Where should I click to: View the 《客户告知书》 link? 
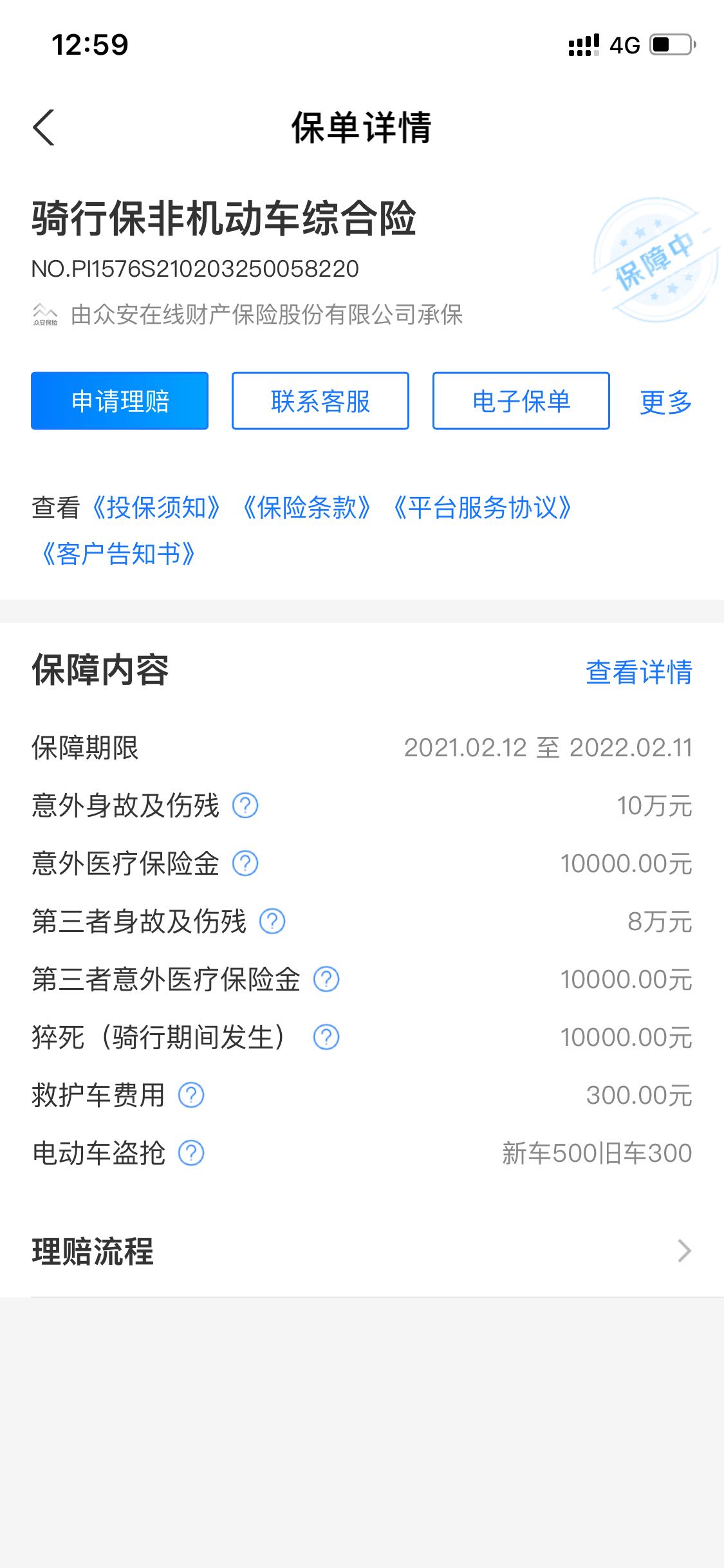point(118,554)
